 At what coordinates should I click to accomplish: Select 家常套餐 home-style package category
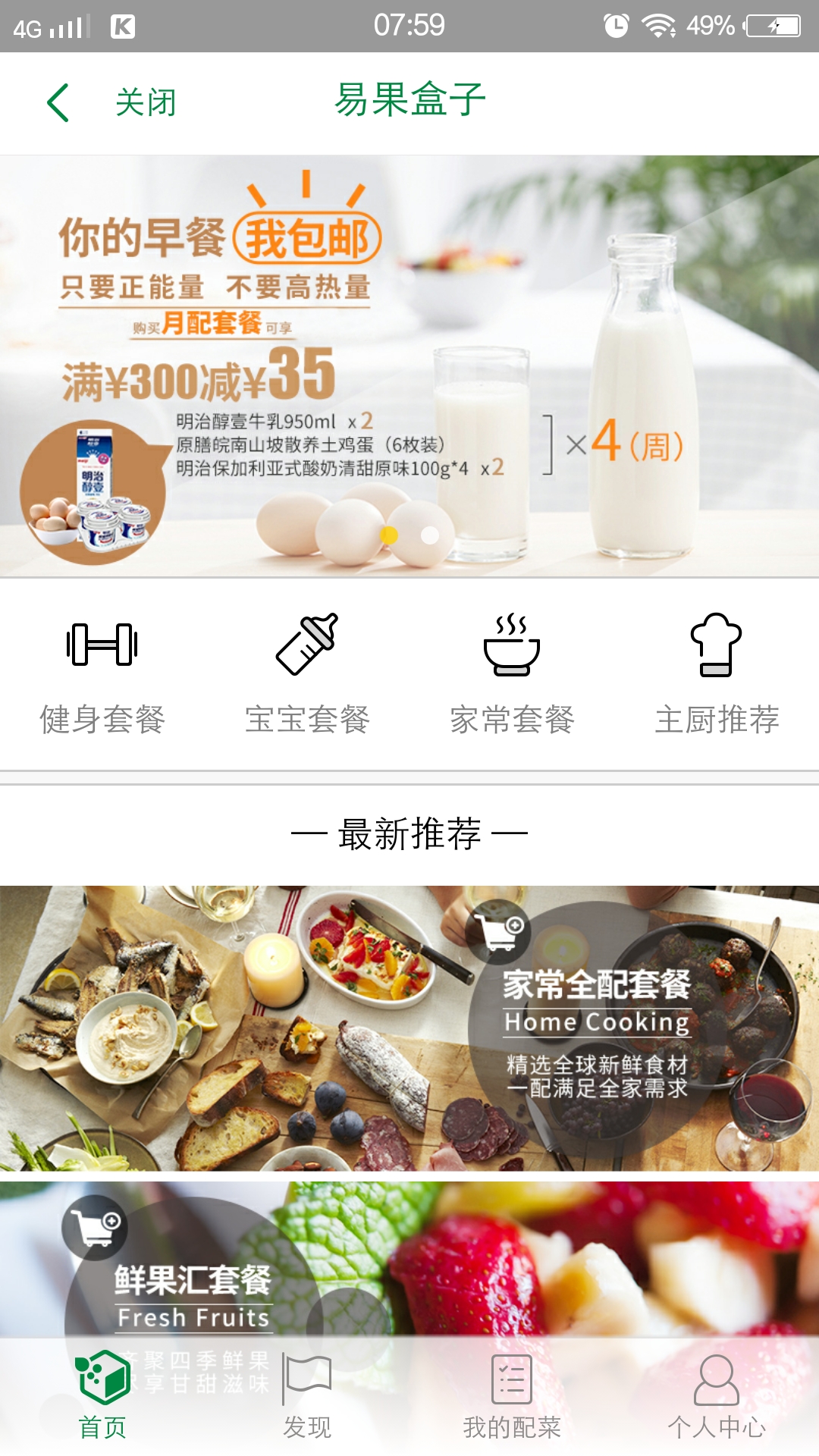tap(512, 674)
